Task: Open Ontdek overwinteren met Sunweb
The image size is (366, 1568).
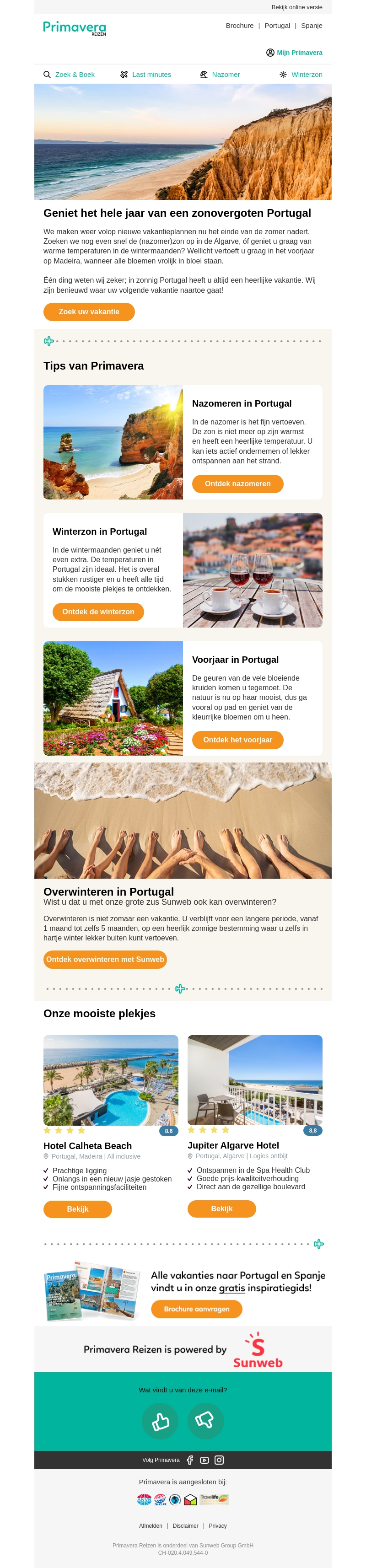Action: (x=105, y=959)
